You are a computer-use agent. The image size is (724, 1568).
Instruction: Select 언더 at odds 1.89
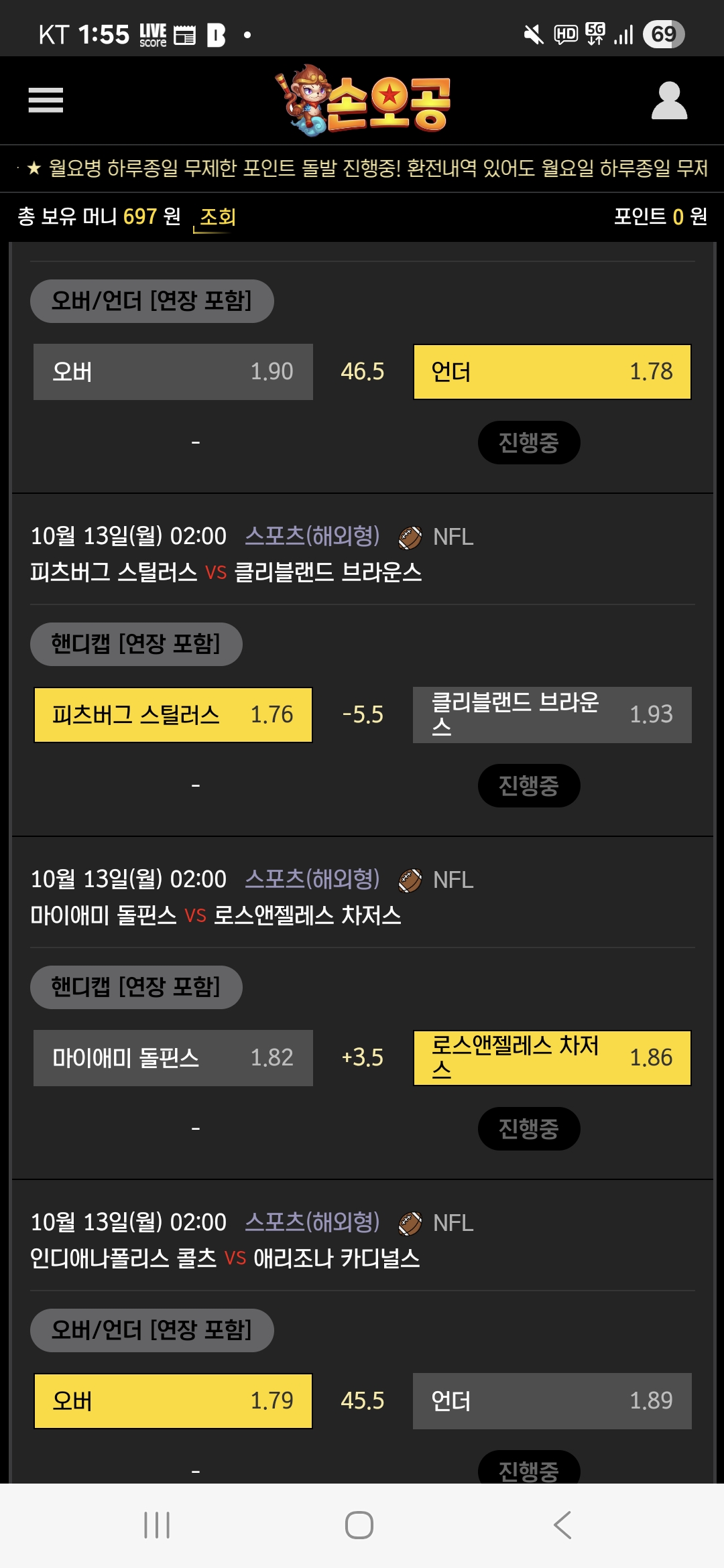coord(552,1401)
